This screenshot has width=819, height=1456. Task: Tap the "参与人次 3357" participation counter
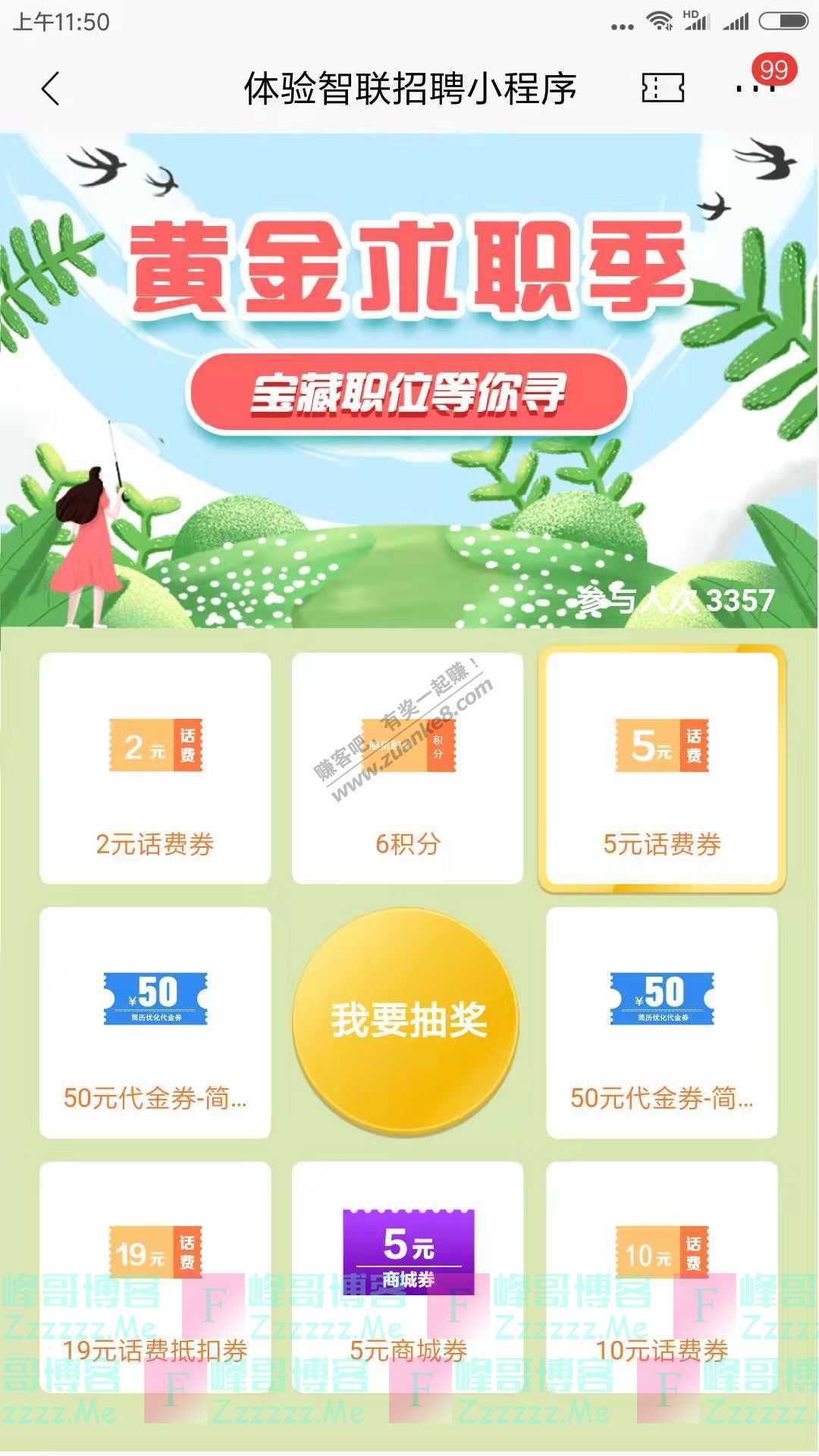coord(673,600)
